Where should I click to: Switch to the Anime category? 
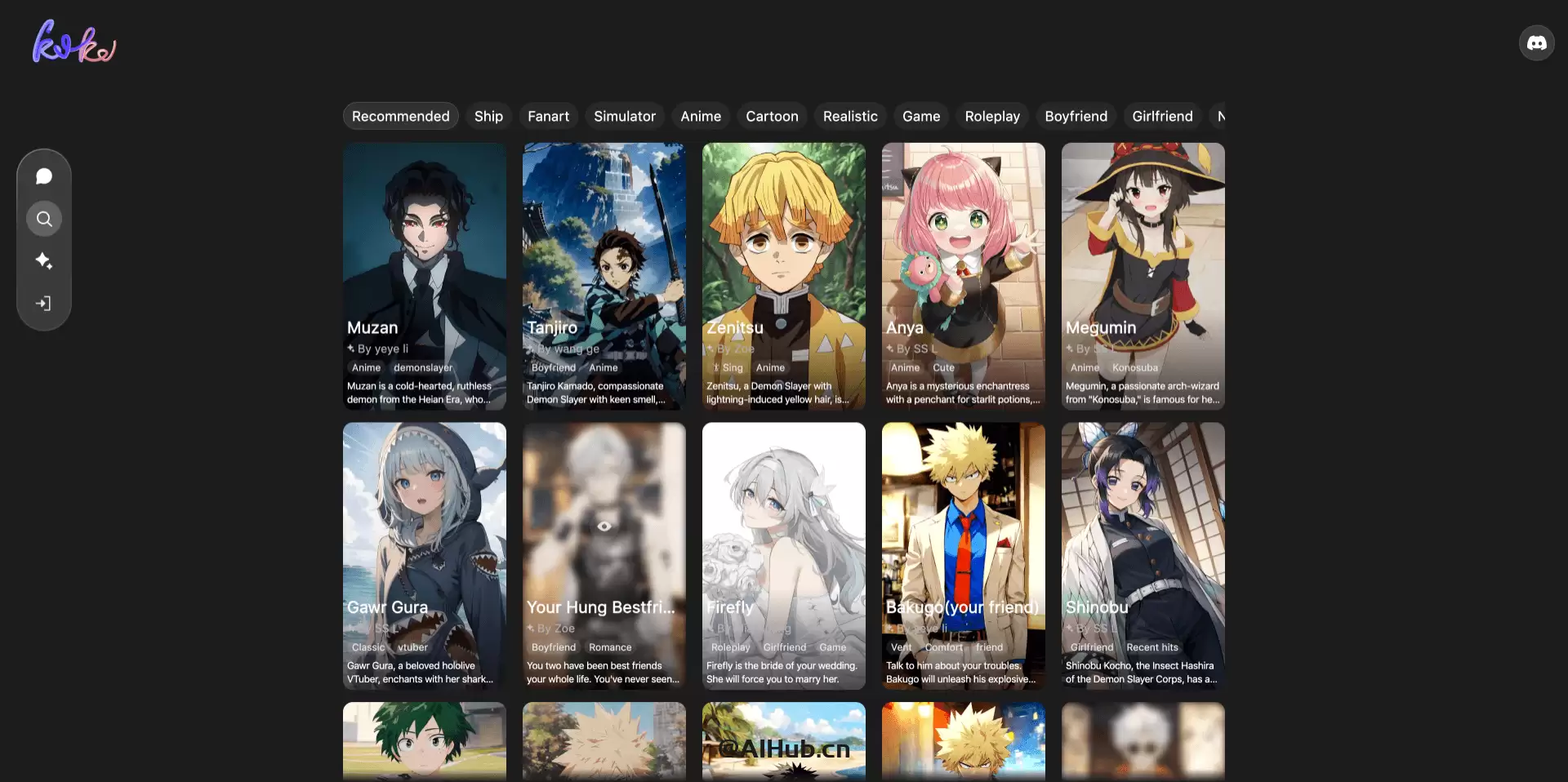(701, 116)
